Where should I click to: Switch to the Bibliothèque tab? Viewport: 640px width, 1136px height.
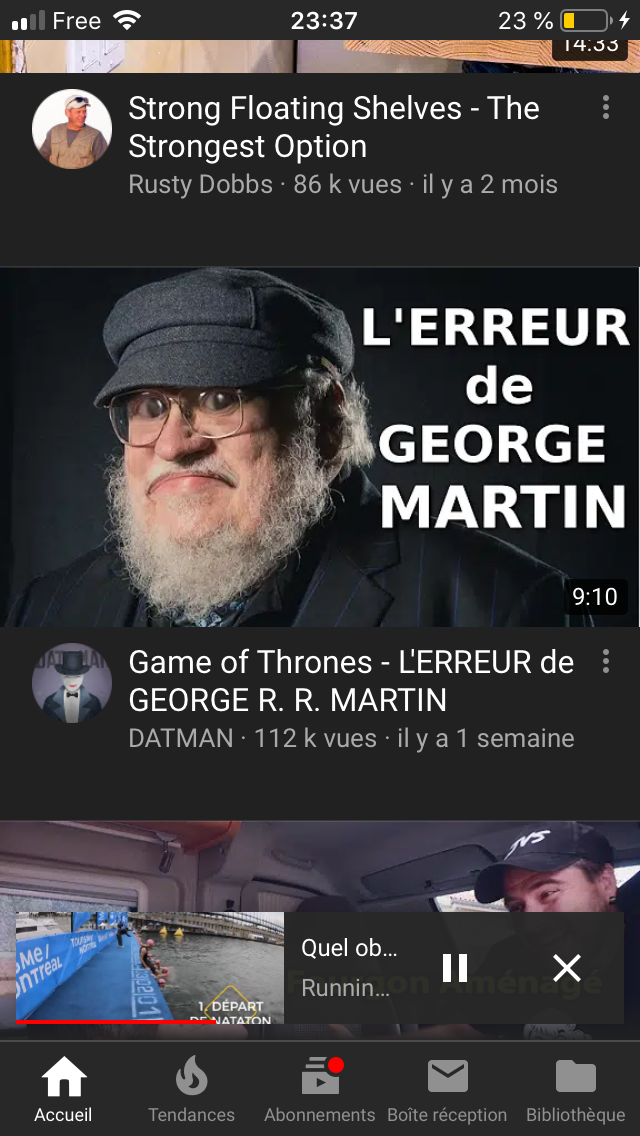pos(575,1090)
